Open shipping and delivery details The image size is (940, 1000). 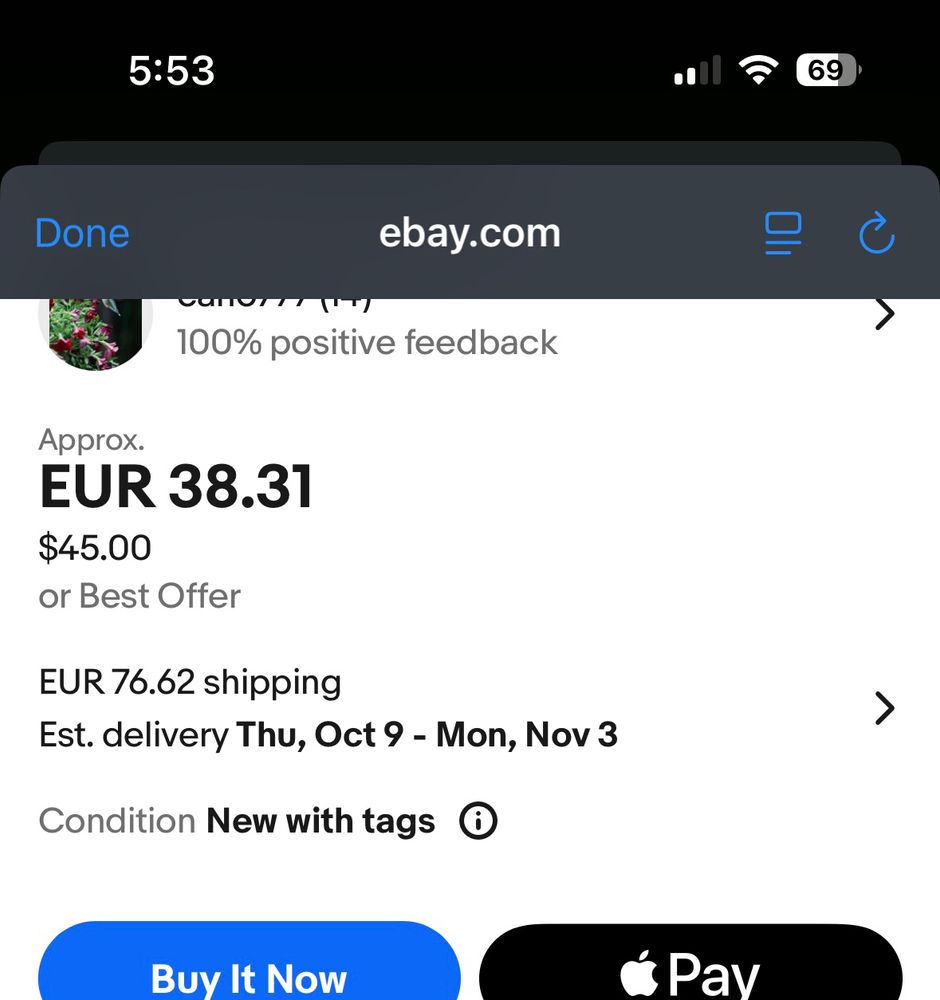click(x=470, y=708)
